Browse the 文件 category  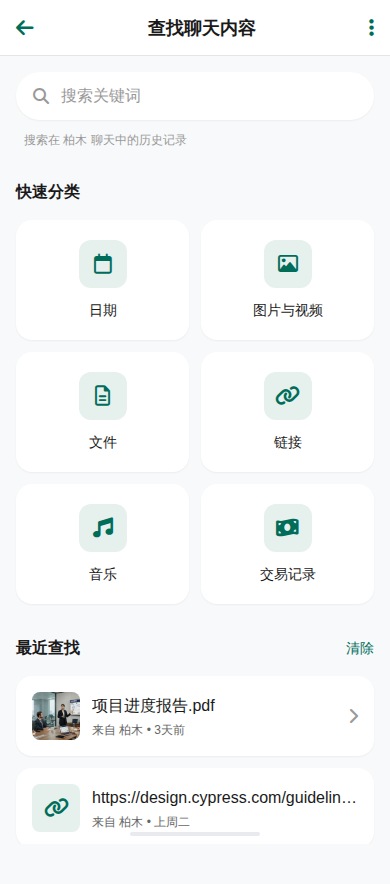pyautogui.click(x=103, y=412)
